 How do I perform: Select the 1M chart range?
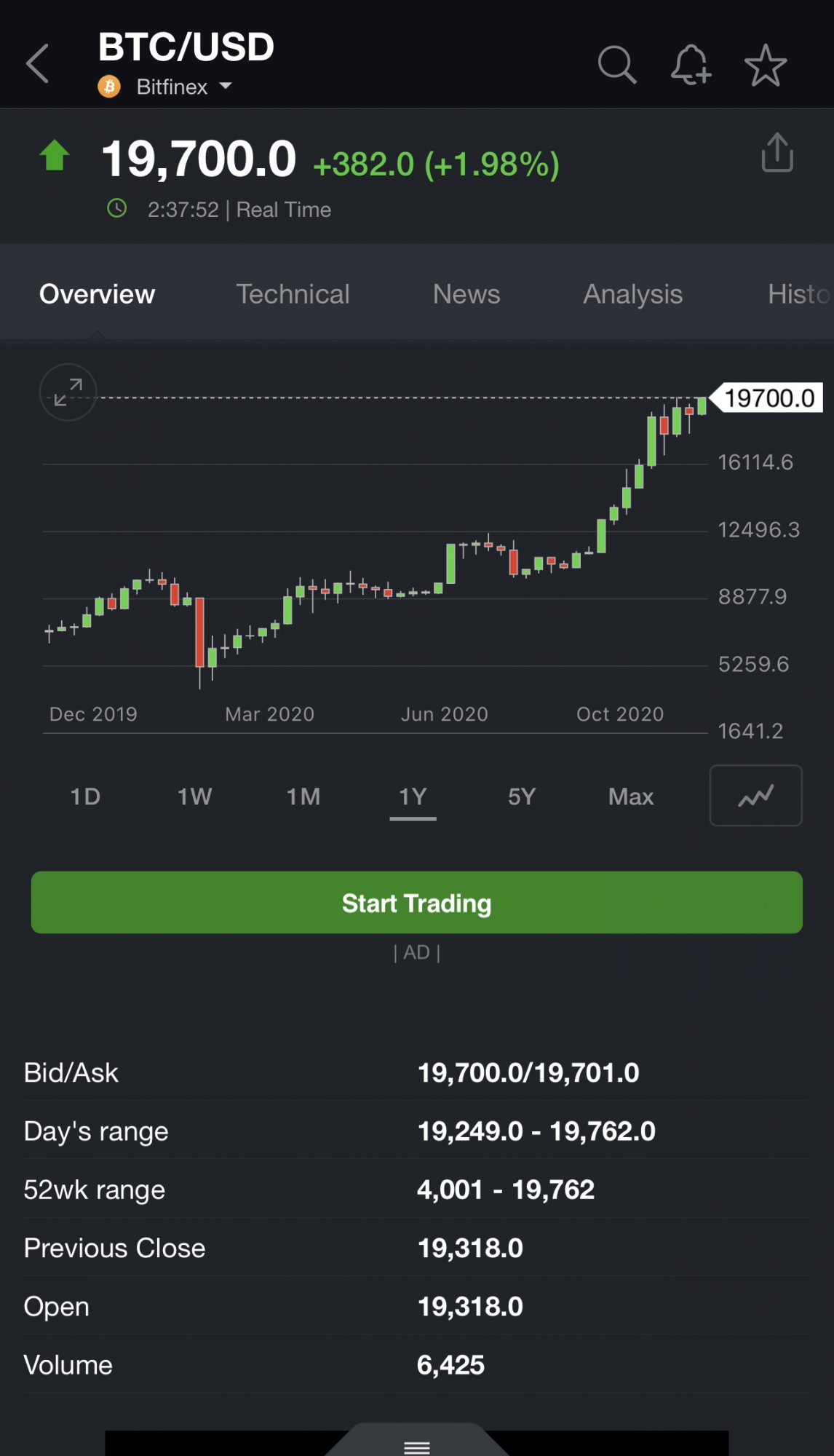point(303,796)
